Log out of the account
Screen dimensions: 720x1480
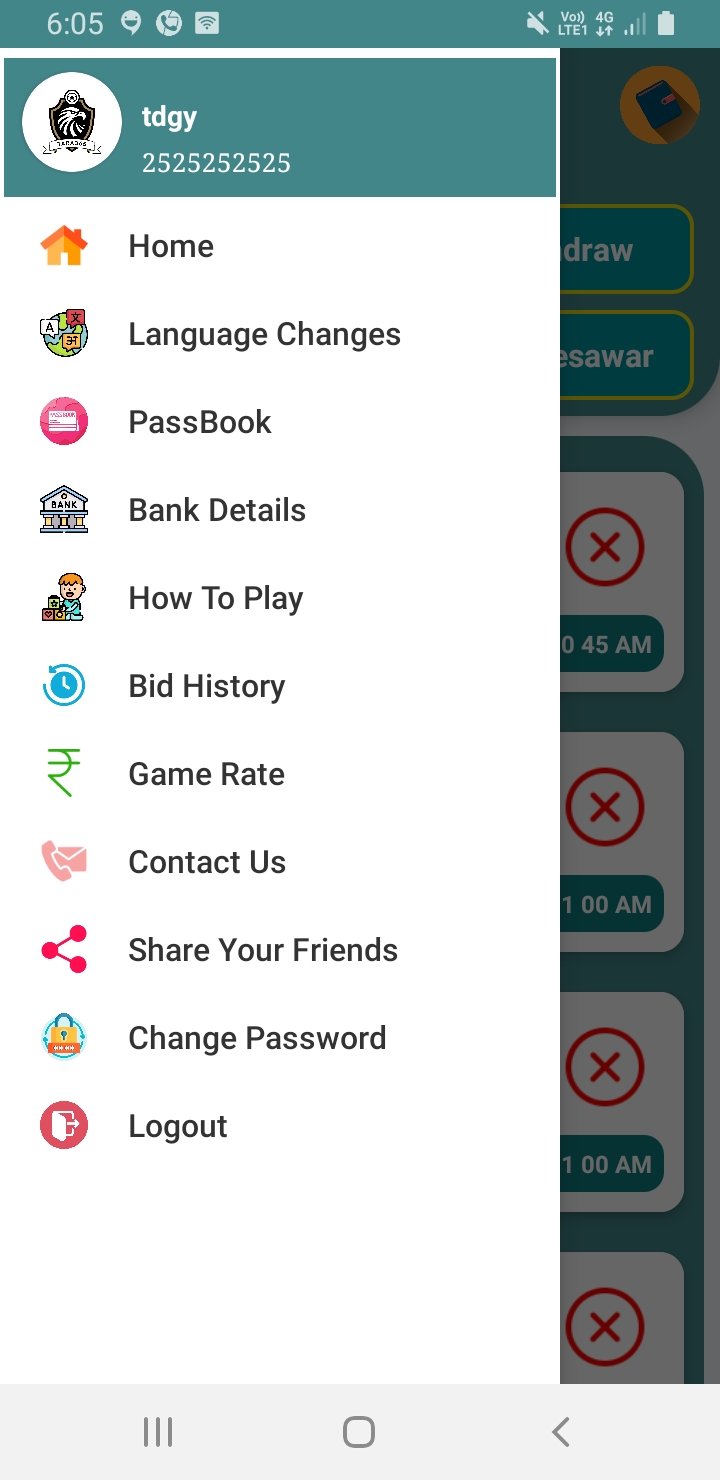pos(178,1126)
